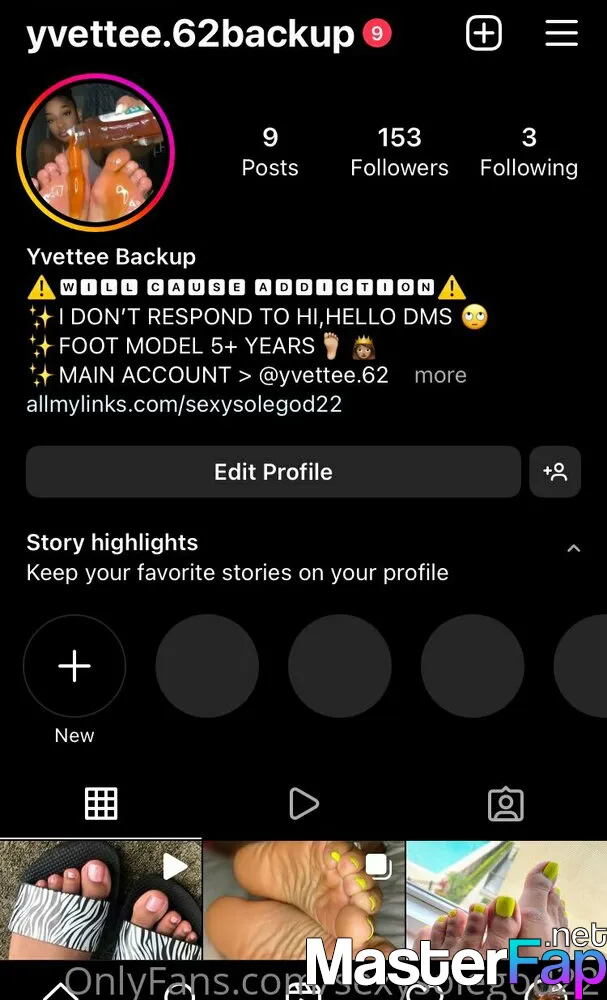Image resolution: width=607 pixels, height=1000 pixels.
Task: Switch to the posts grid tab
Action: click(x=101, y=804)
